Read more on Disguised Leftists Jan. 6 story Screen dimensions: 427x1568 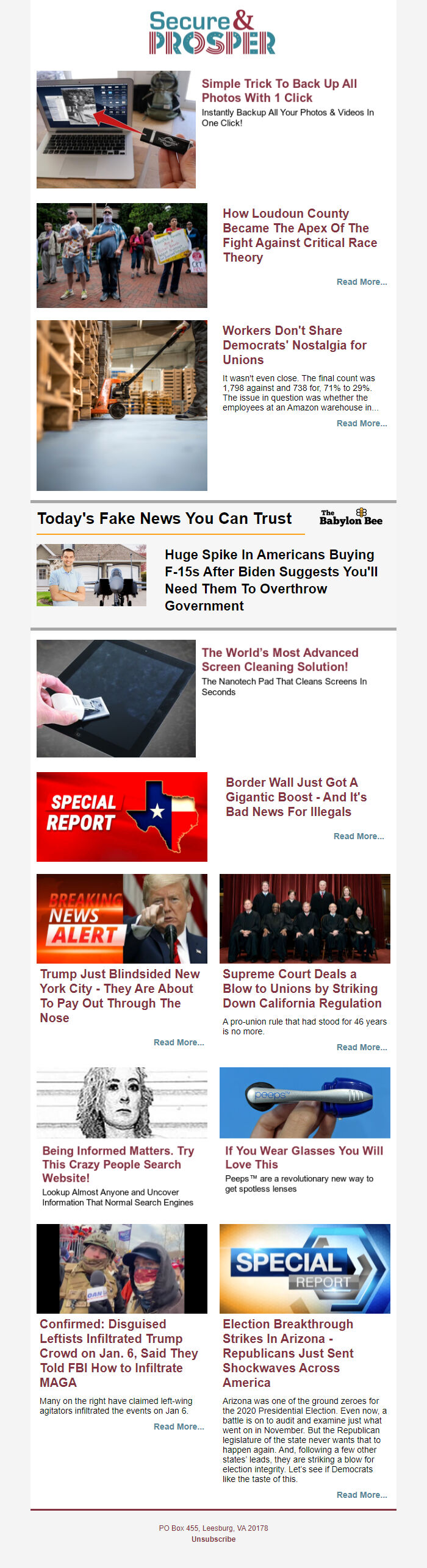click(x=178, y=1427)
